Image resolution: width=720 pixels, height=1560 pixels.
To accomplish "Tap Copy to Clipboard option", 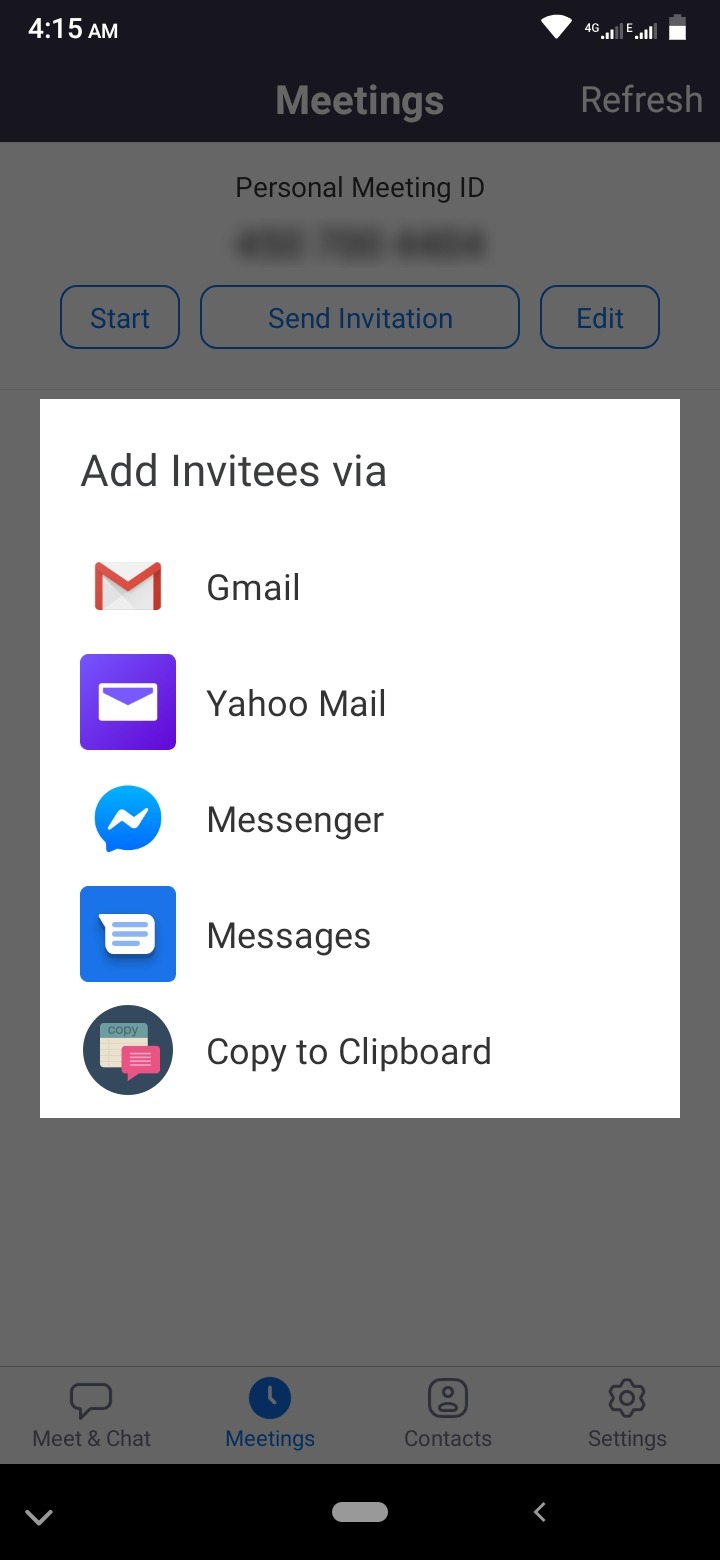I will 348,1051.
